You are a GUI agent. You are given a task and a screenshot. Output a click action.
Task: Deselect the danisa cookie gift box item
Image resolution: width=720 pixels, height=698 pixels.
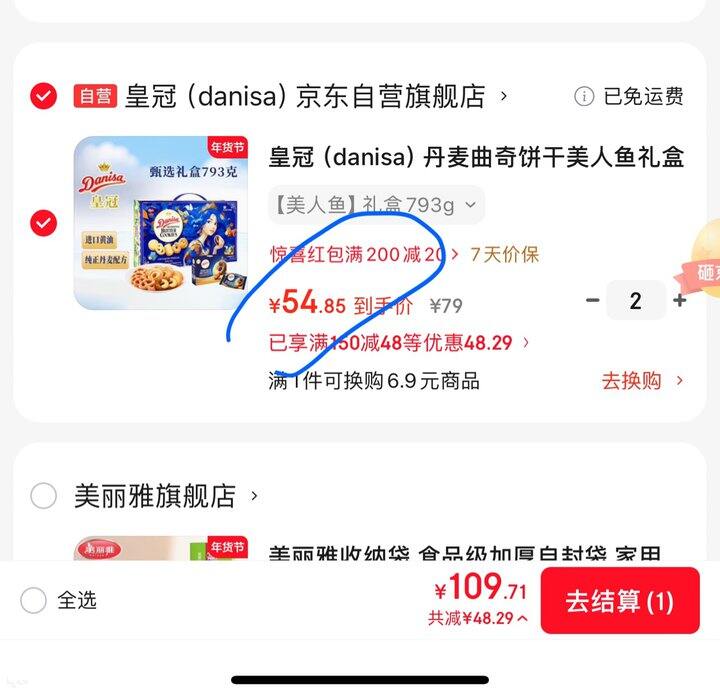(43, 222)
